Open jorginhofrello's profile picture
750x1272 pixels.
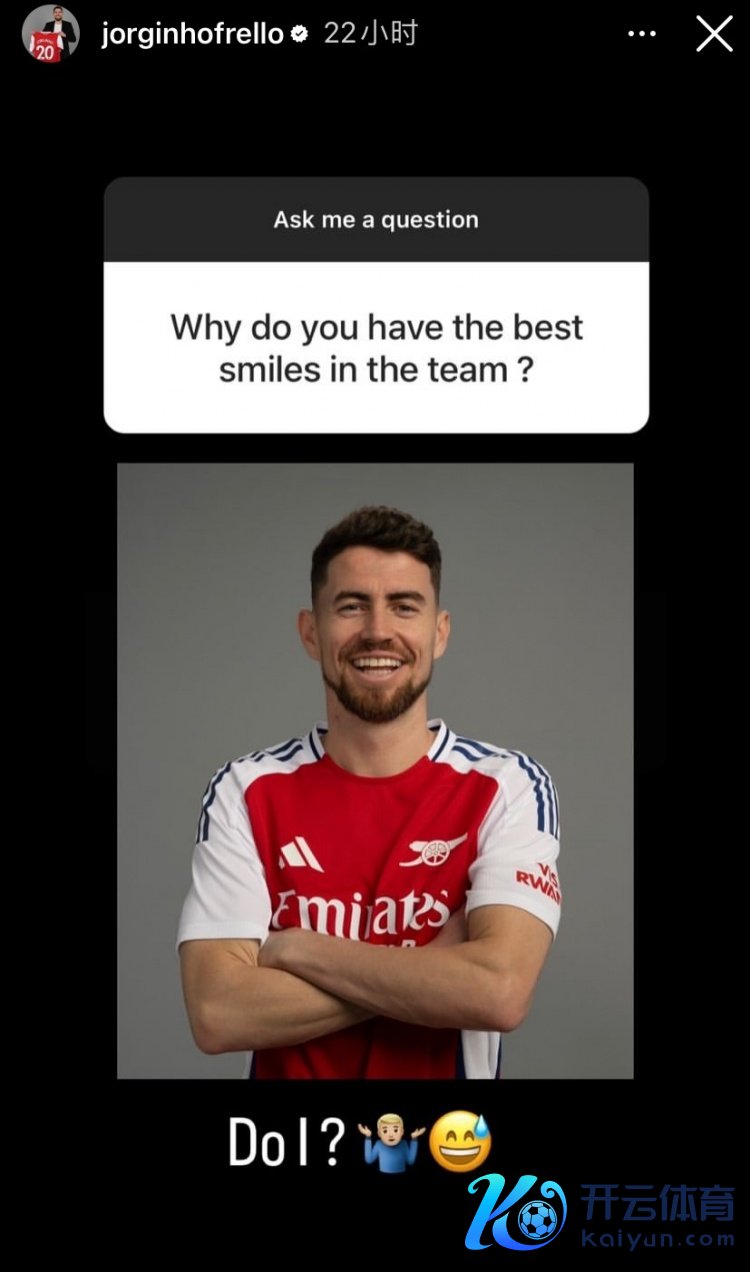tap(49, 34)
